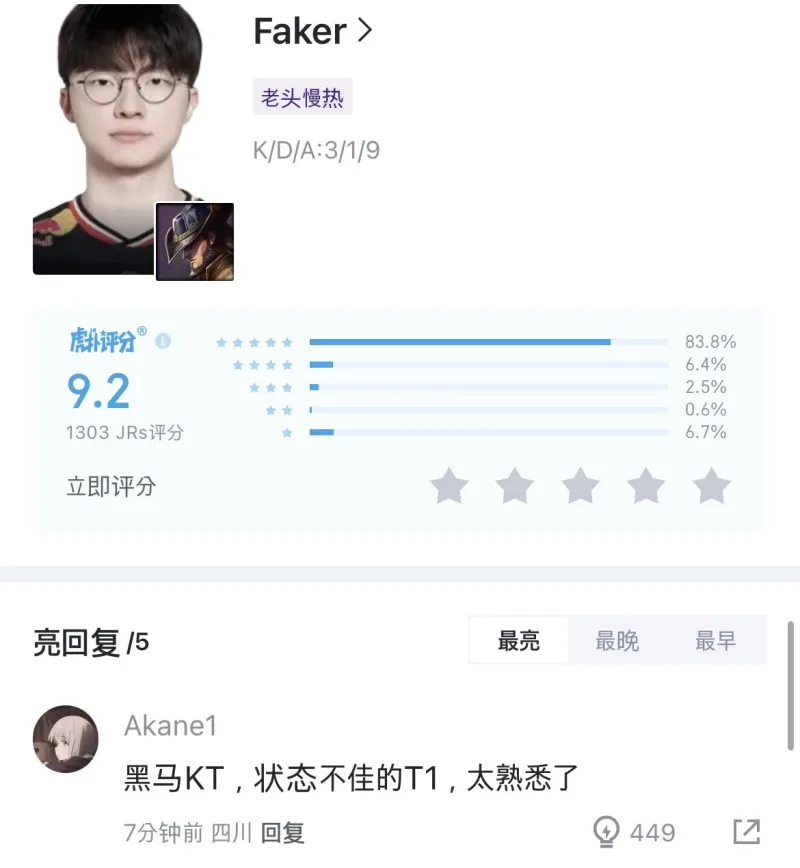800x868 pixels.
Task: Share Akane1's comment
Action: pos(746,831)
